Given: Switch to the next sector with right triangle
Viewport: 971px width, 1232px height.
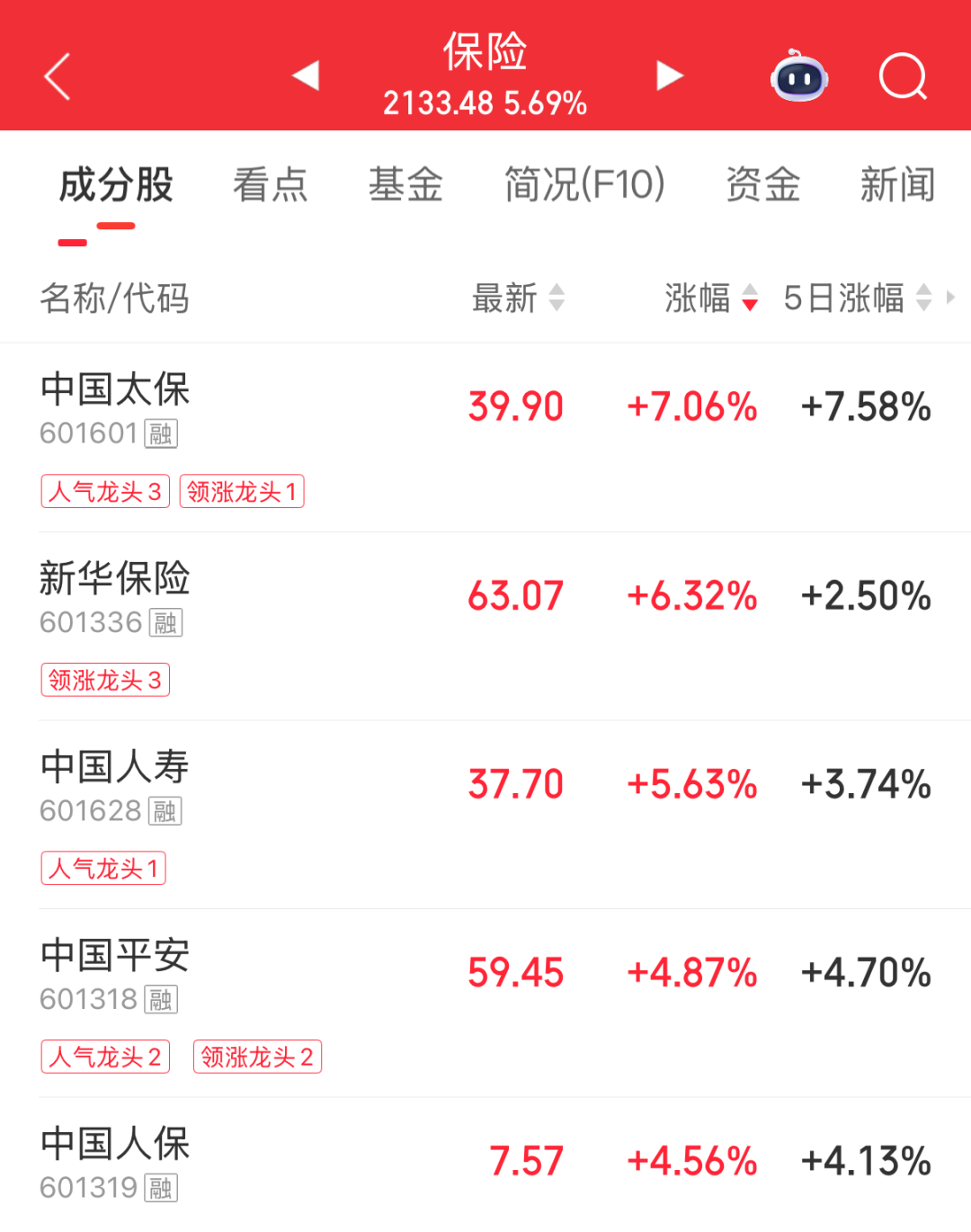Looking at the screenshot, I should point(669,76).
